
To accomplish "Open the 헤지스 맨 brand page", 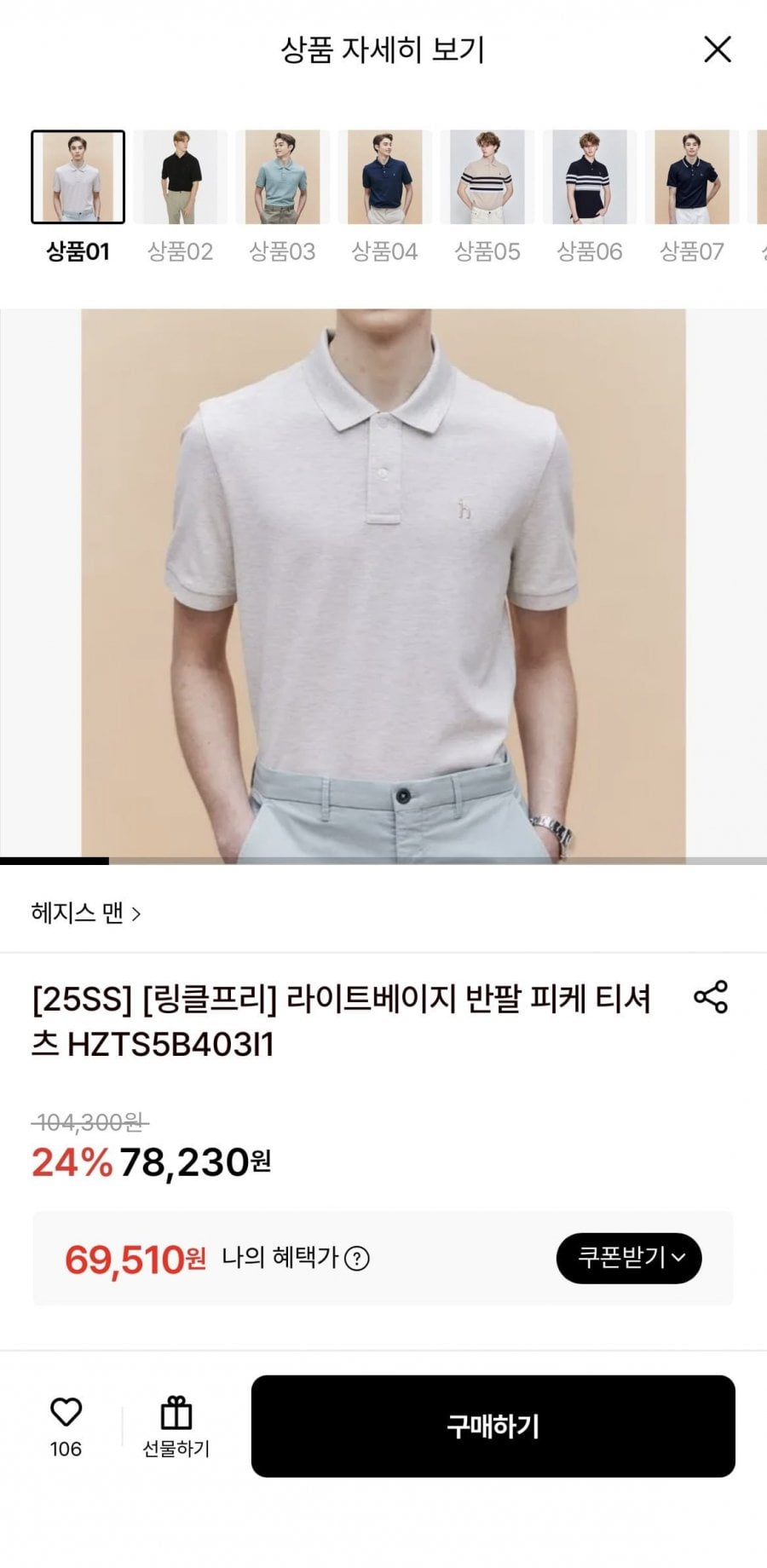I will coord(85,914).
